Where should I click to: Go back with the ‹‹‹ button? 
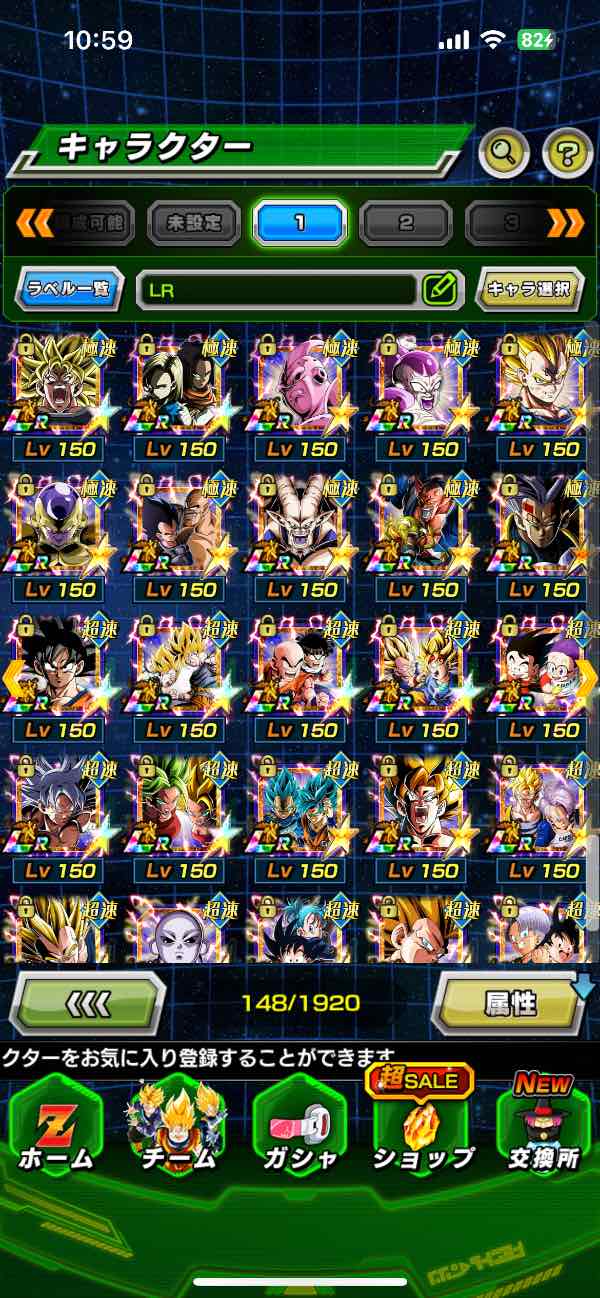(88, 1003)
